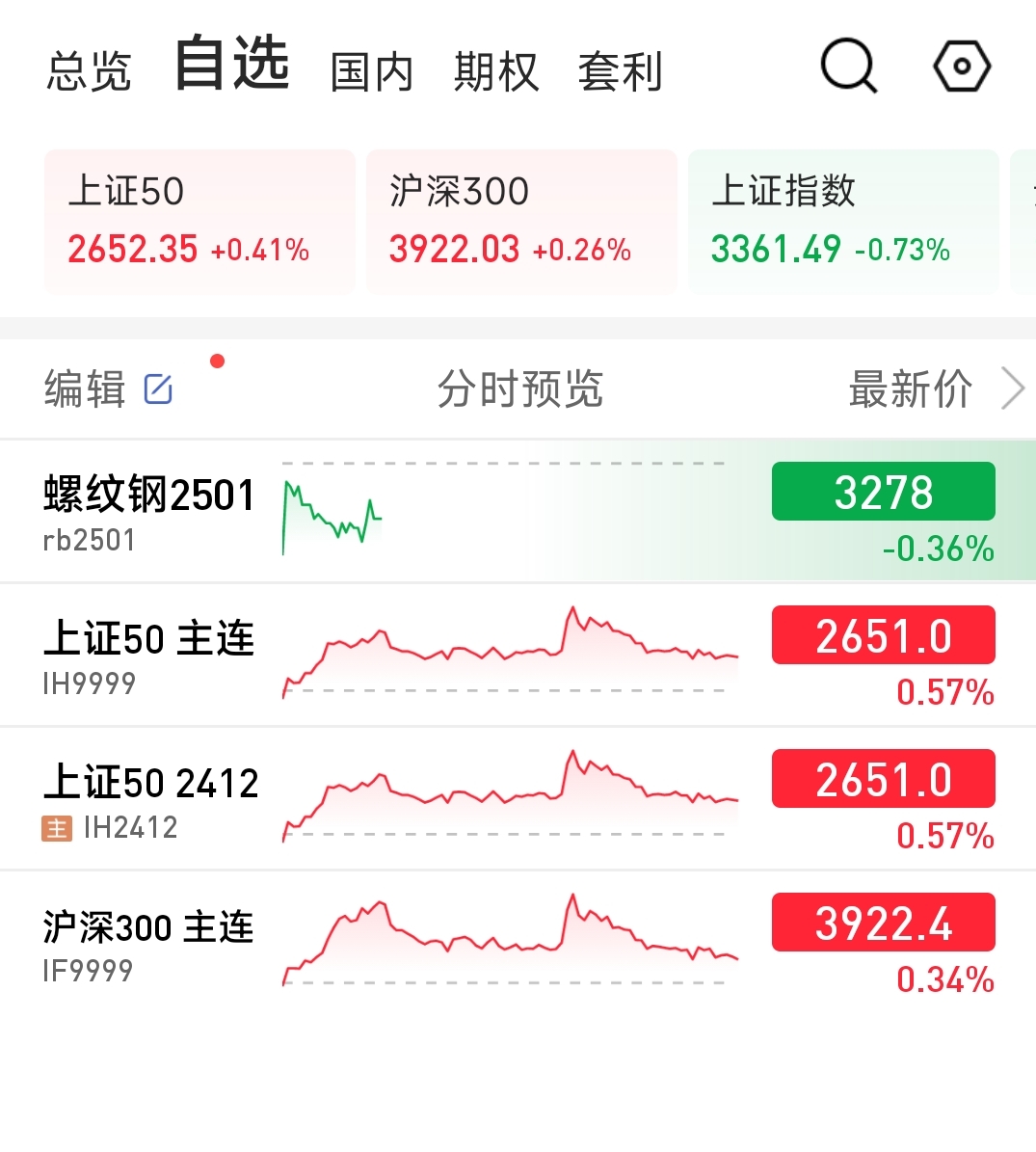Screen dimensions: 1036x1152
Task: Open the 上证50 index card
Action: click(x=199, y=222)
